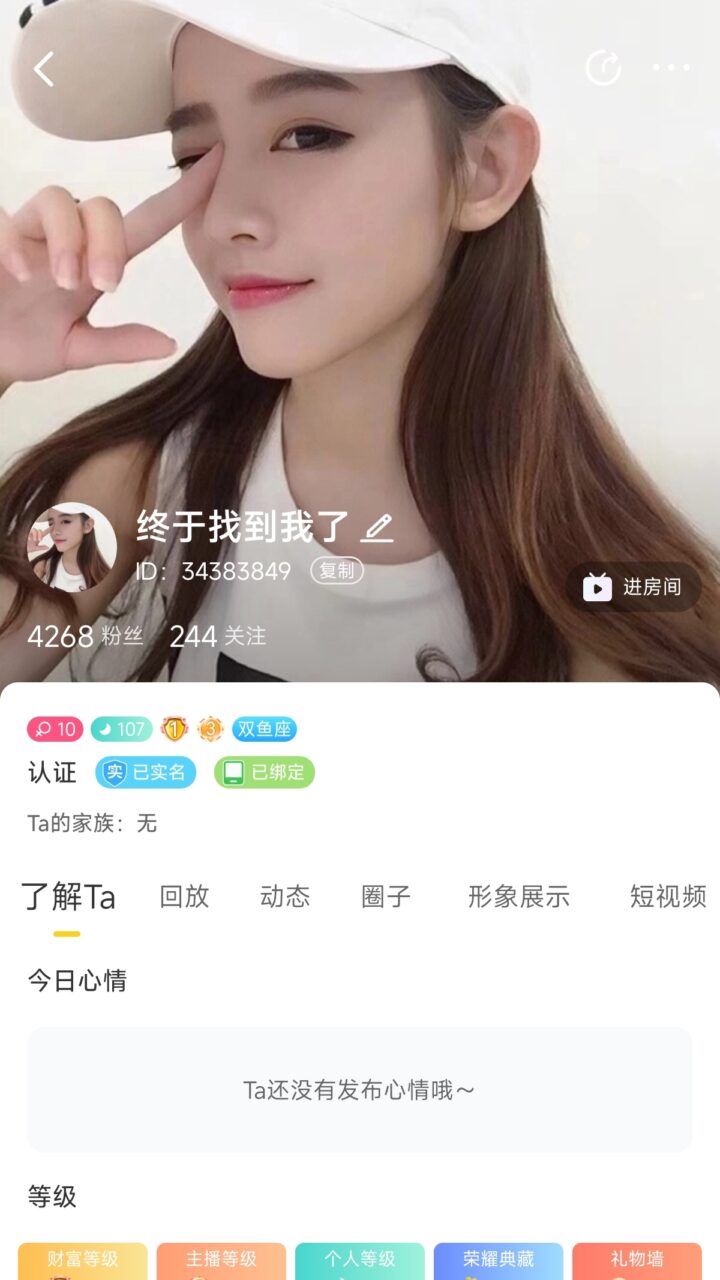Edit the nickname with the pencil icon
The width and height of the screenshot is (720, 1280).
click(377, 527)
